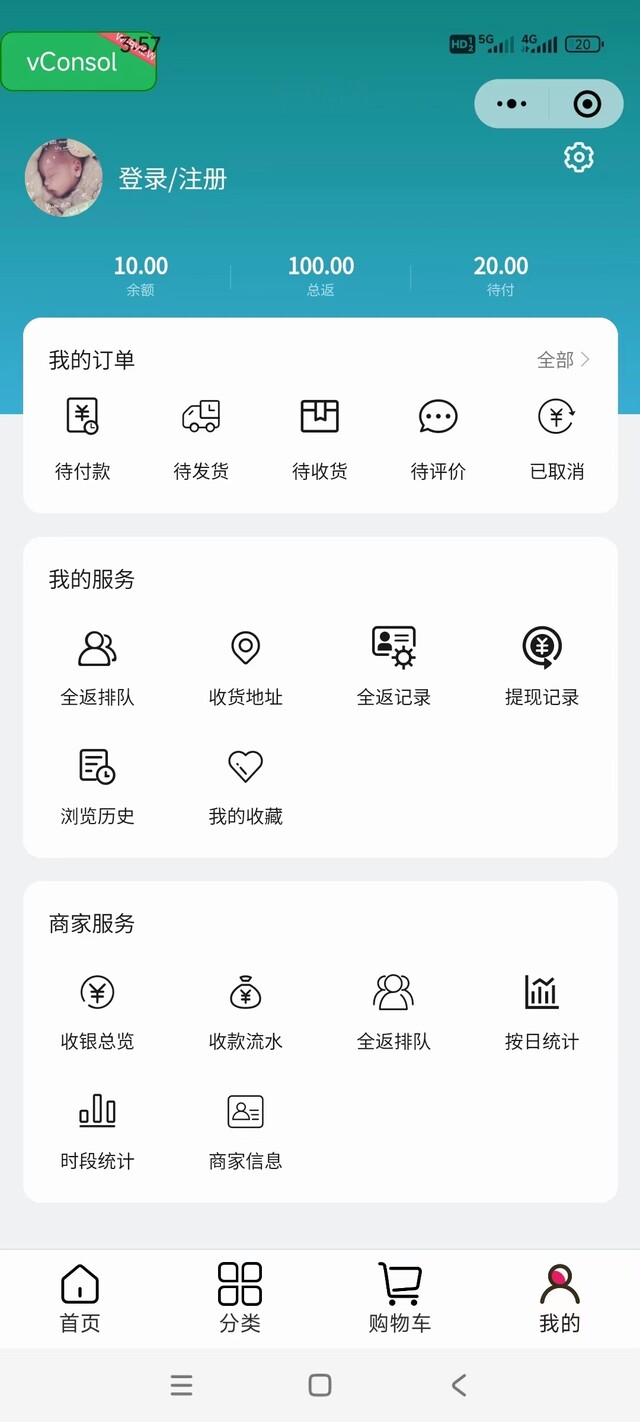Close the mini program with the circle button
Screen dimensions: 640x1422
tap(587, 104)
